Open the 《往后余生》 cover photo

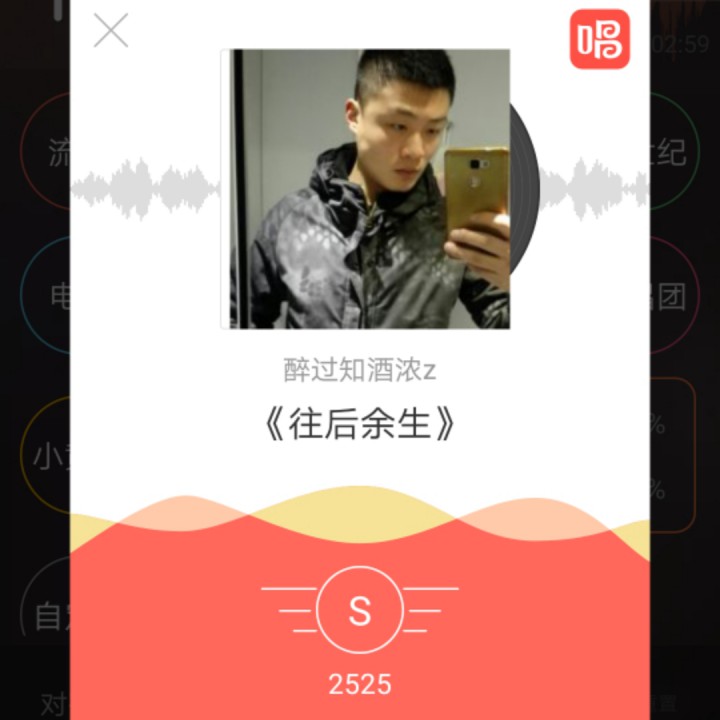pyautogui.click(x=365, y=189)
